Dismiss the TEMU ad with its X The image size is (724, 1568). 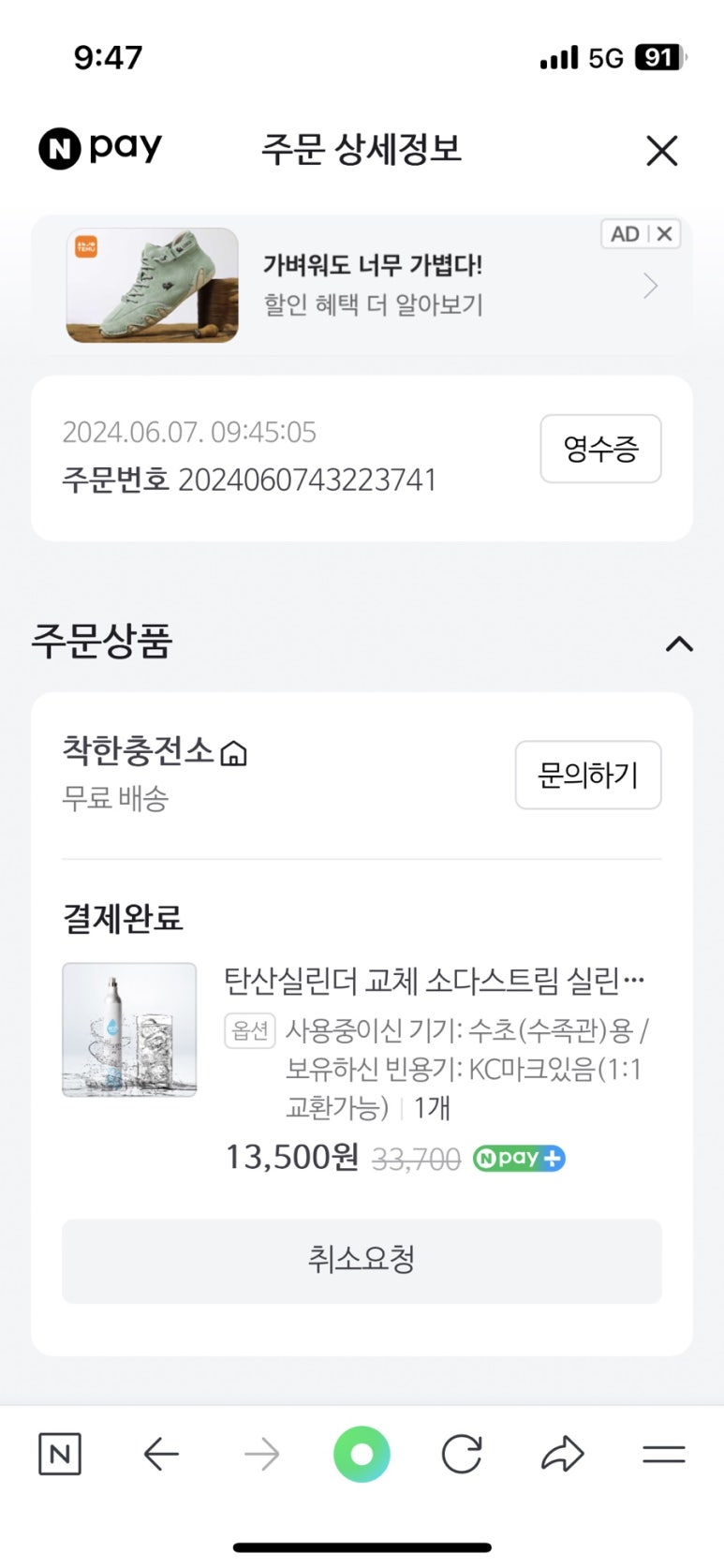(x=666, y=234)
